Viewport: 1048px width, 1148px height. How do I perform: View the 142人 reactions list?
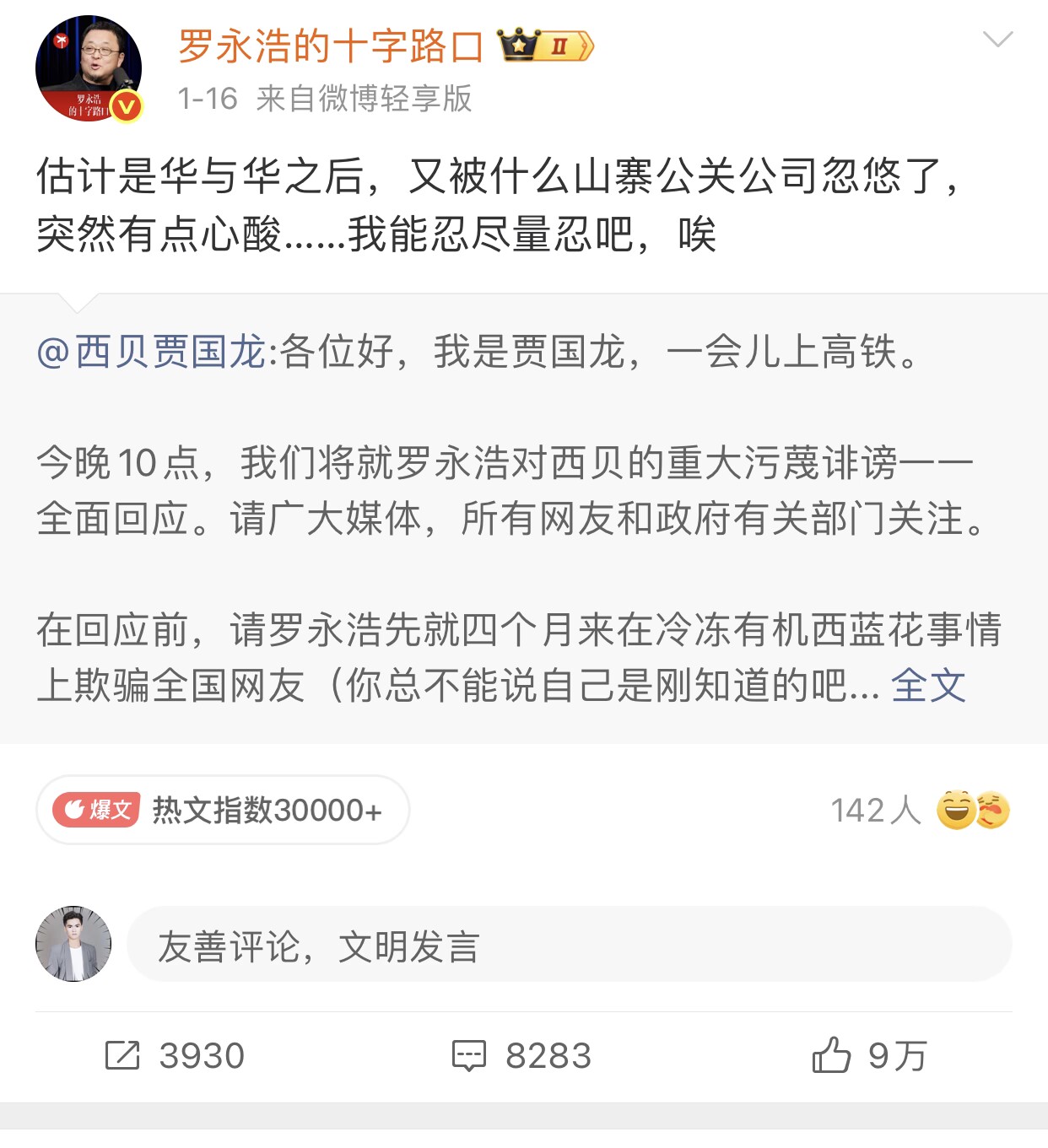point(920,810)
